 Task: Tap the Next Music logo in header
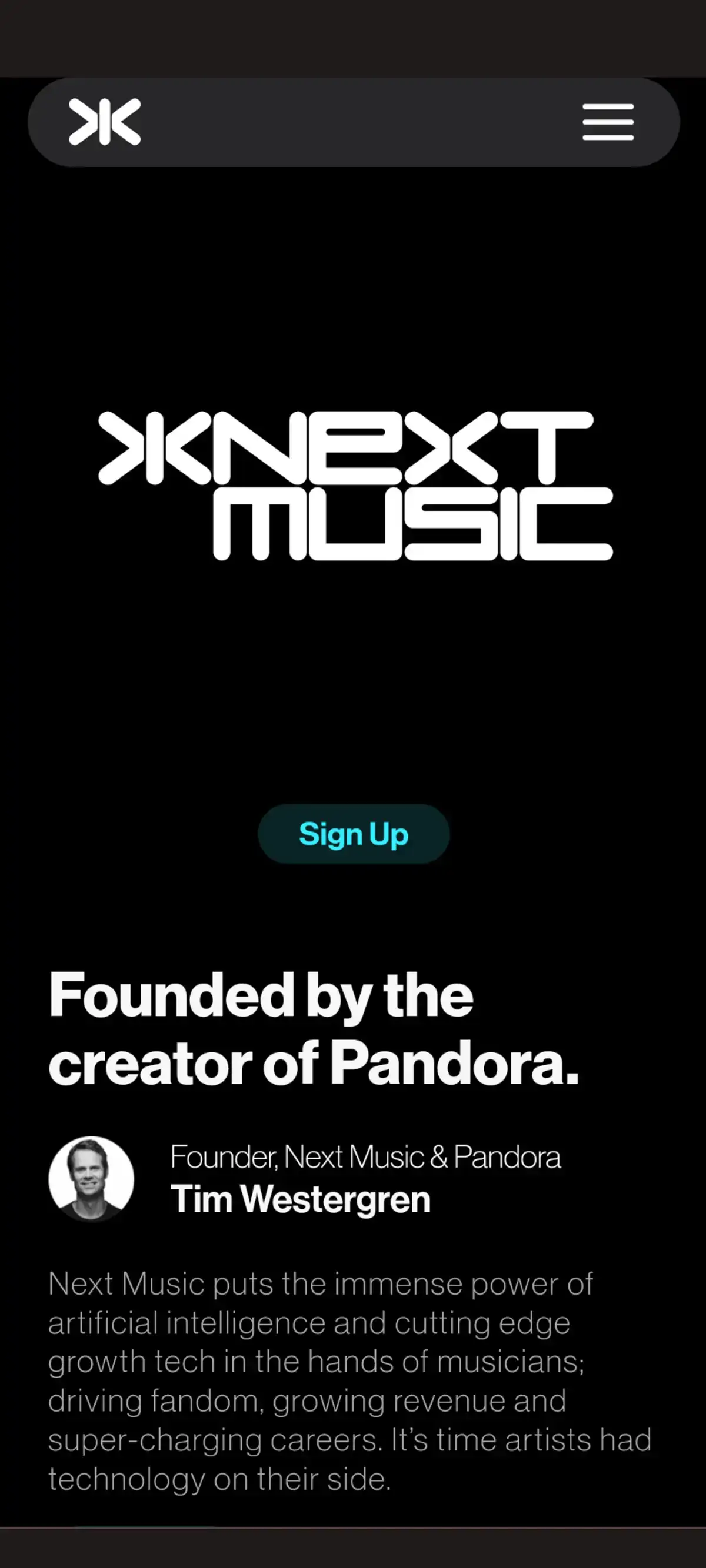[105, 122]
